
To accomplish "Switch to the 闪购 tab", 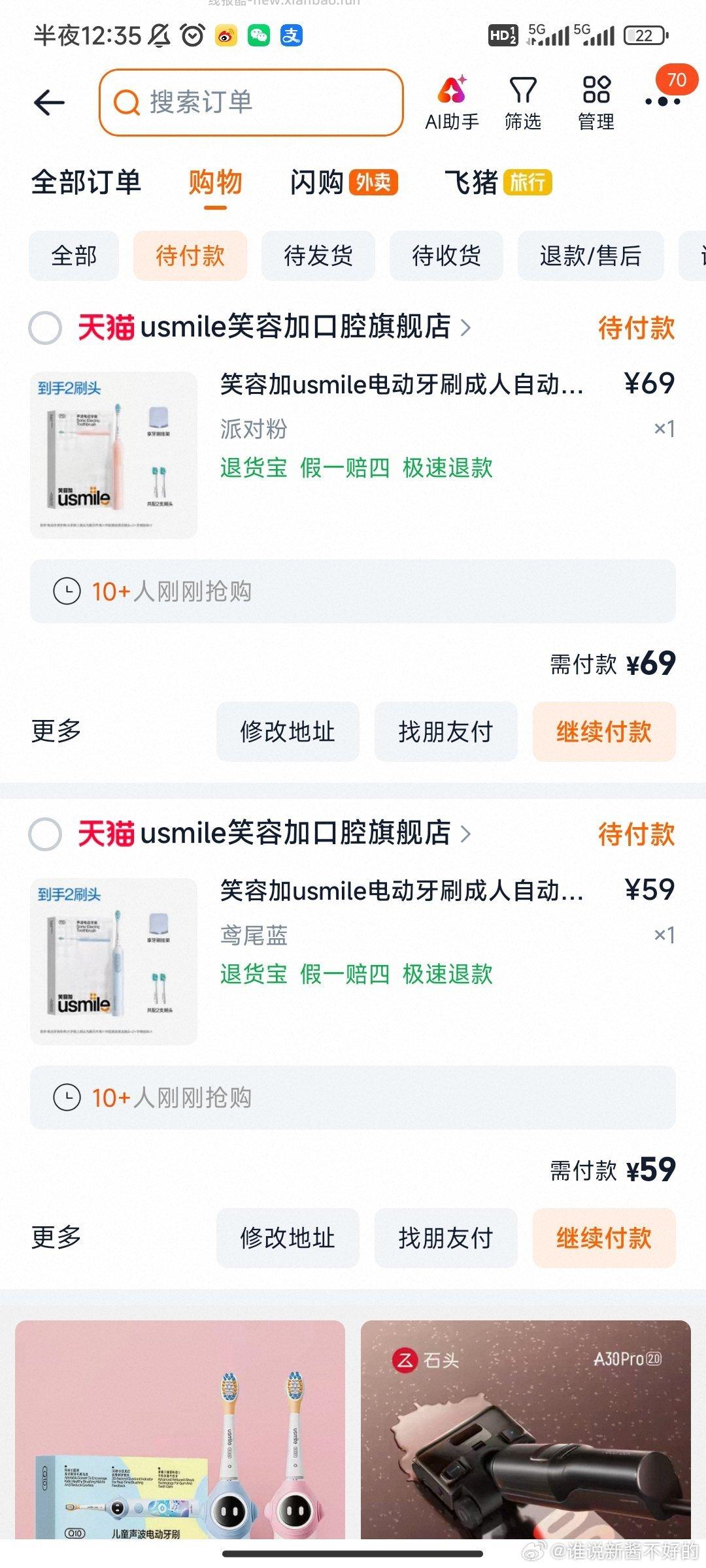I will tap(317, 183).
